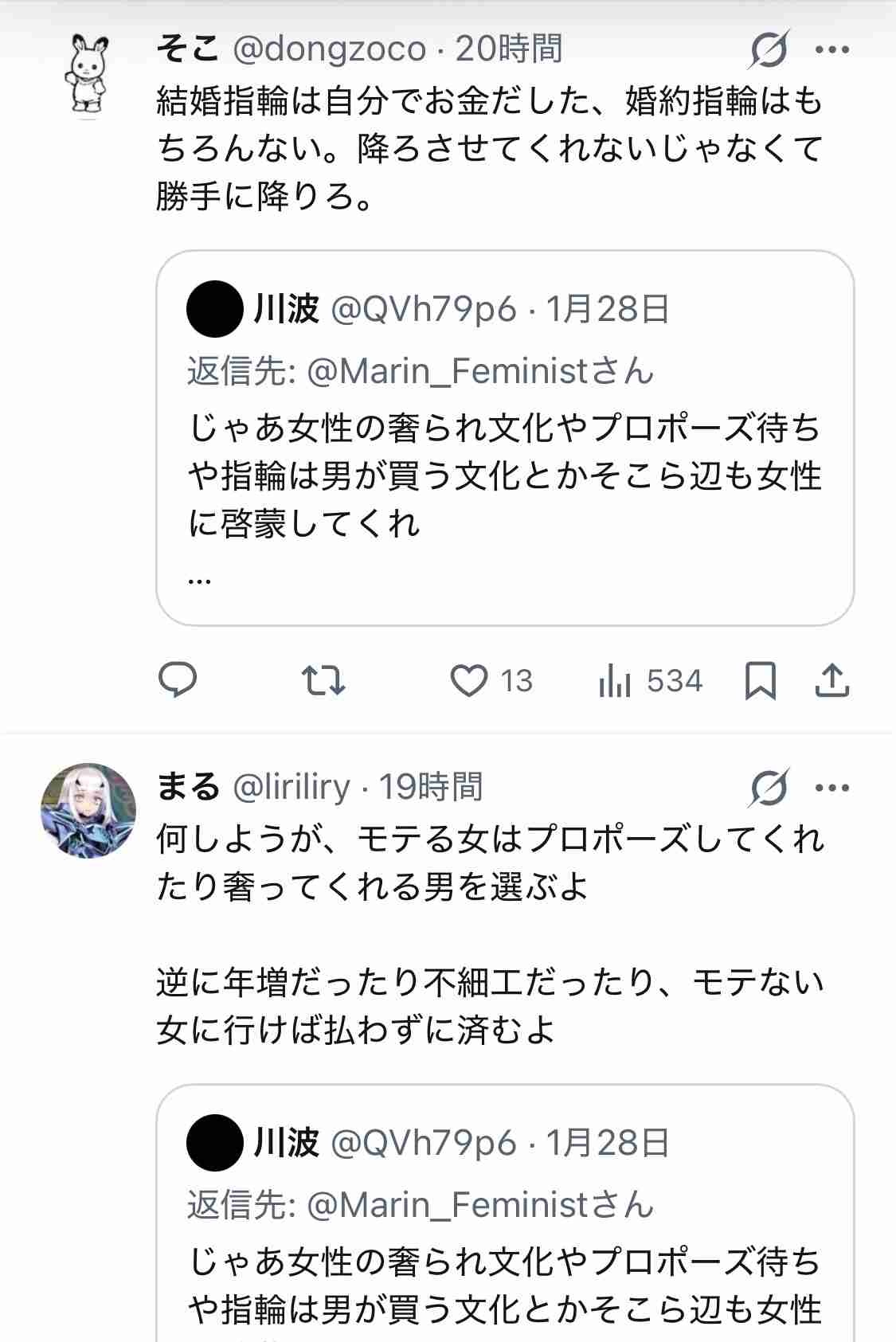Image resolution: width=896 pixels, height=1342 pixels.
Task: Repost そこ's post
Action: [x=323, y=681]
